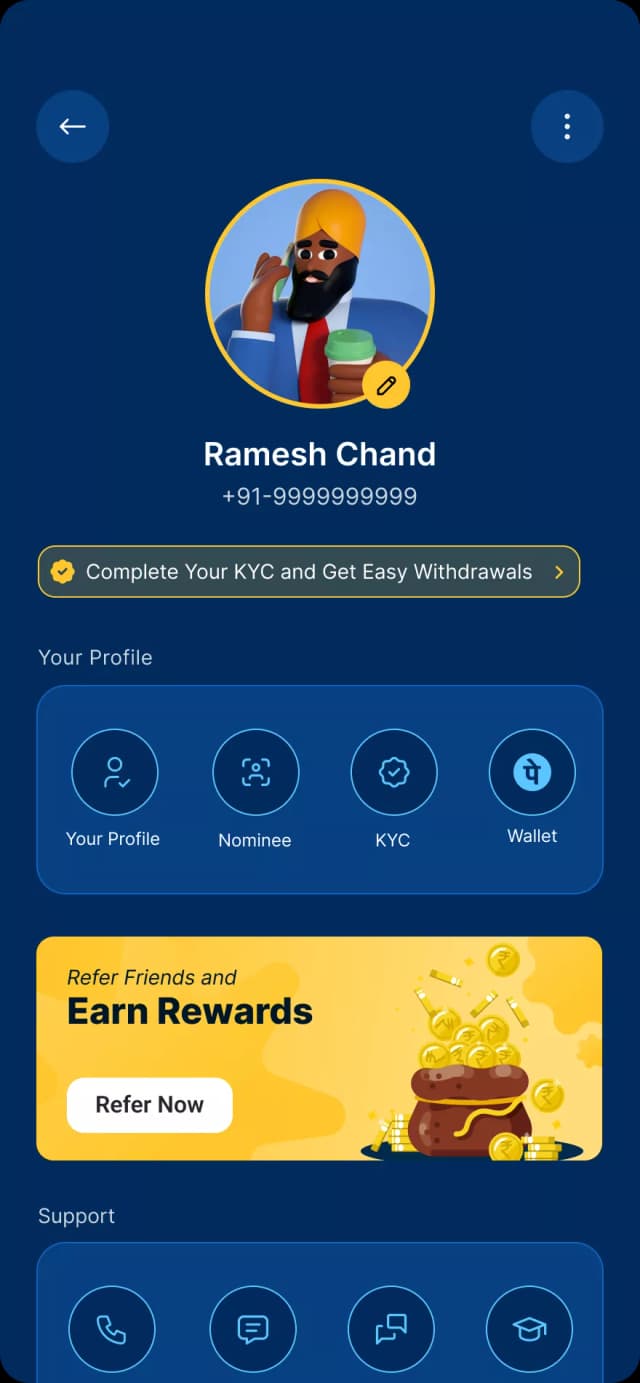This screenshot has width=640, height=1383.
Task: Open the Nominee section
Action: (x=255, y=772)
